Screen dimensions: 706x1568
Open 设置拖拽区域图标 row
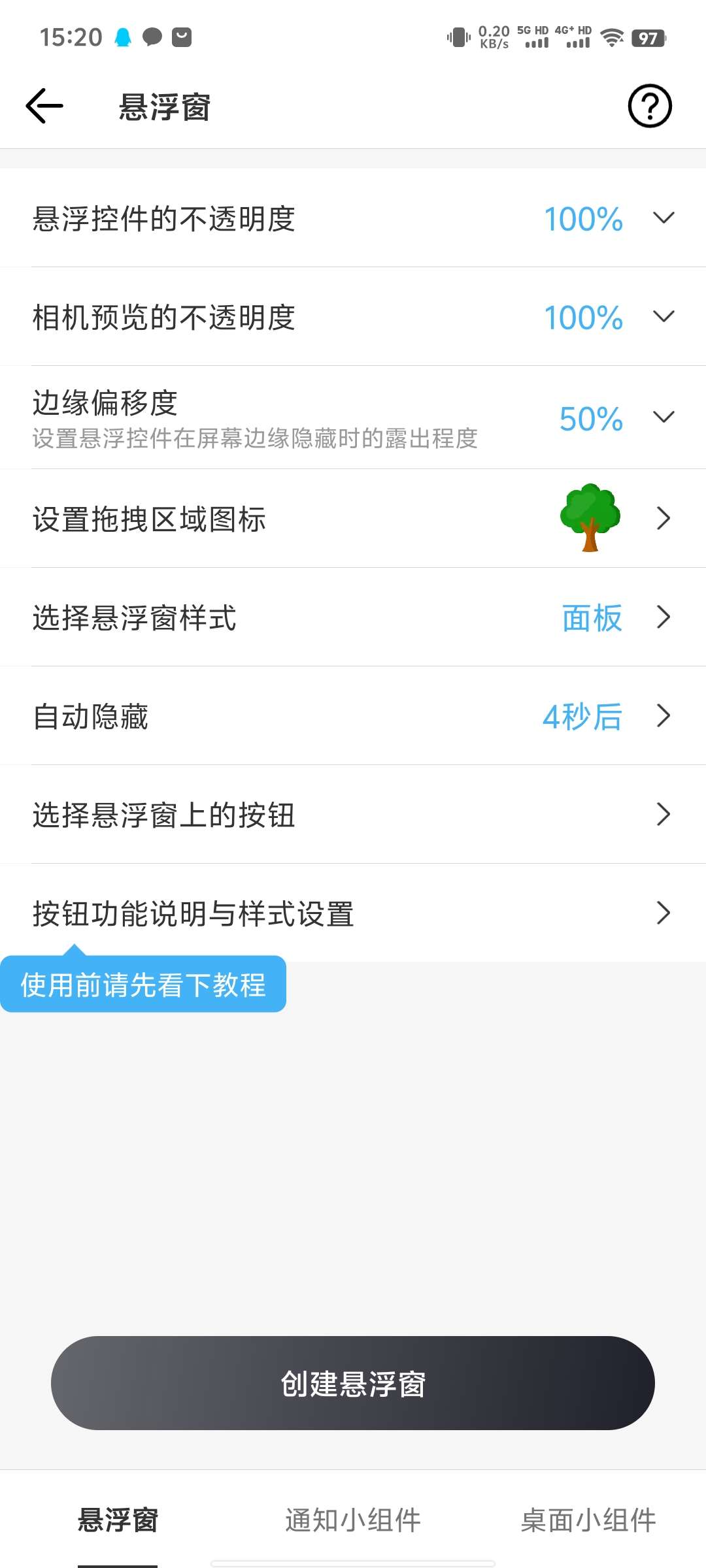tap(353, 519)
